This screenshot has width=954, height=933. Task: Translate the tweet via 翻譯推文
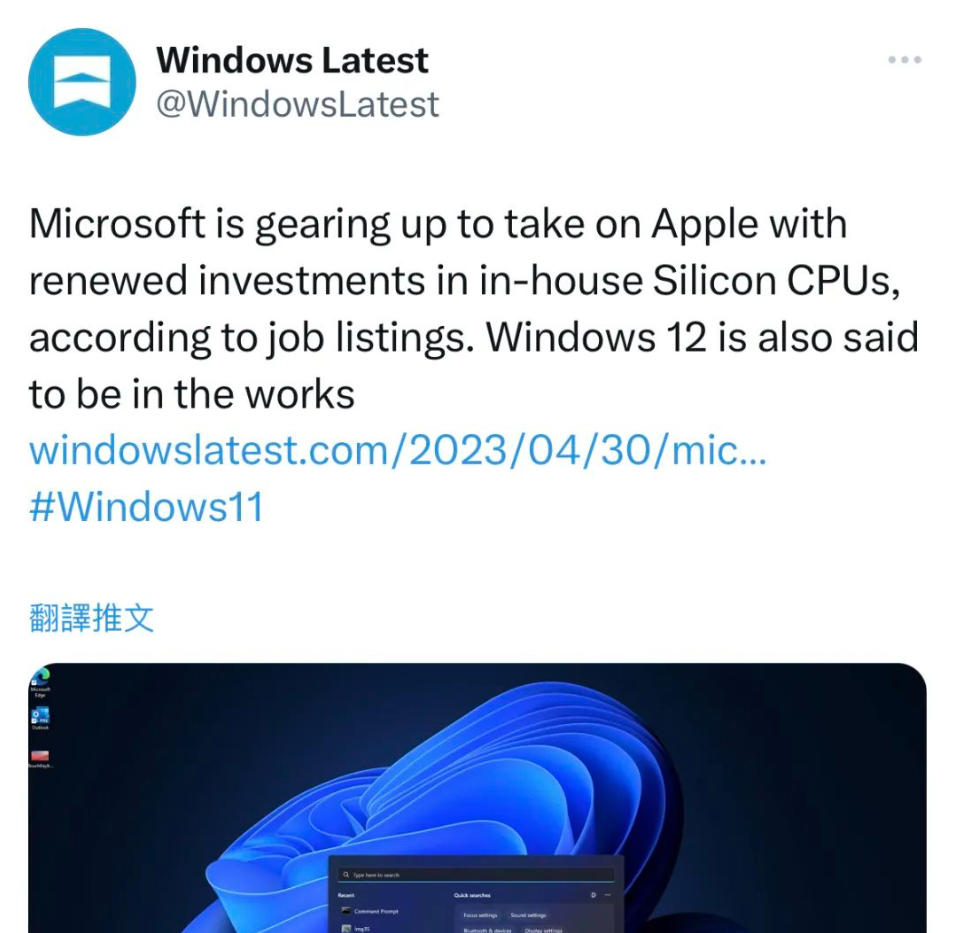[92, 617]
